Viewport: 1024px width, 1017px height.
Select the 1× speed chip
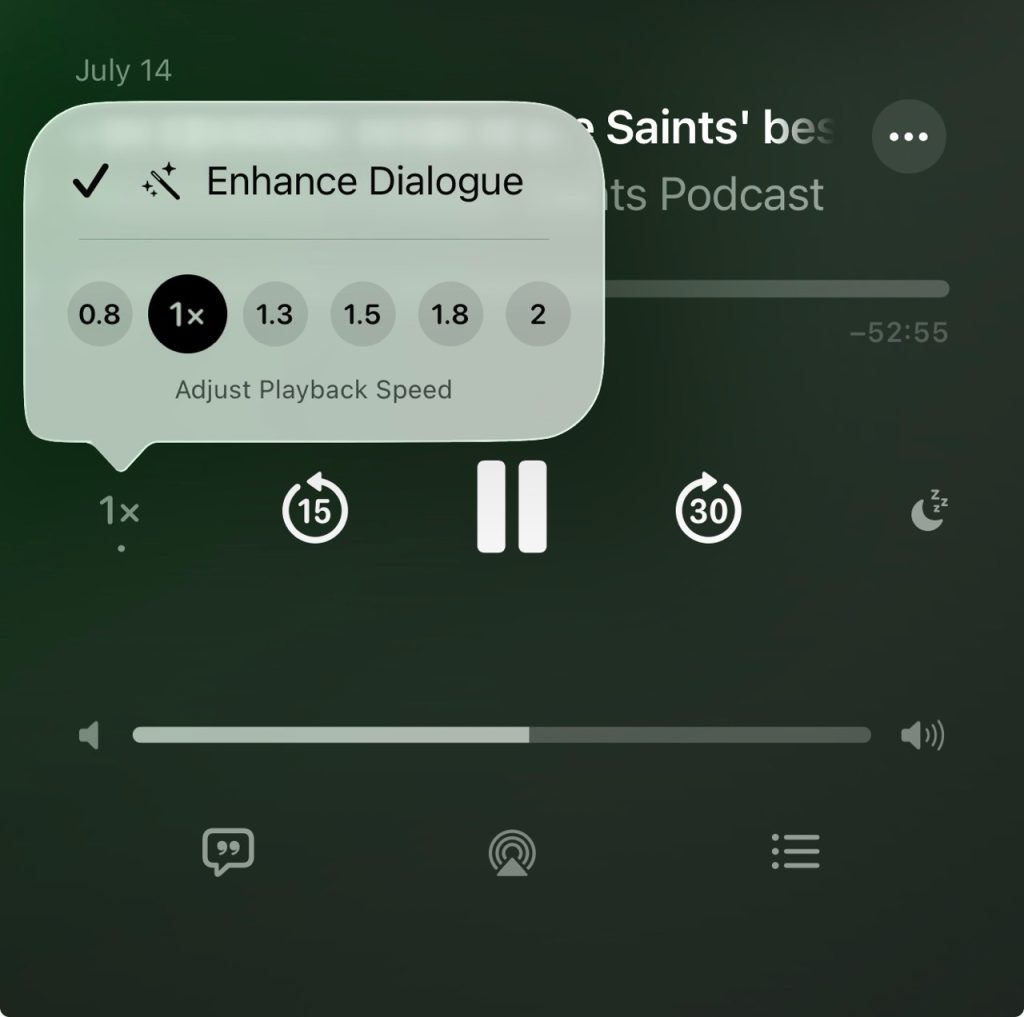coord(188,315)
